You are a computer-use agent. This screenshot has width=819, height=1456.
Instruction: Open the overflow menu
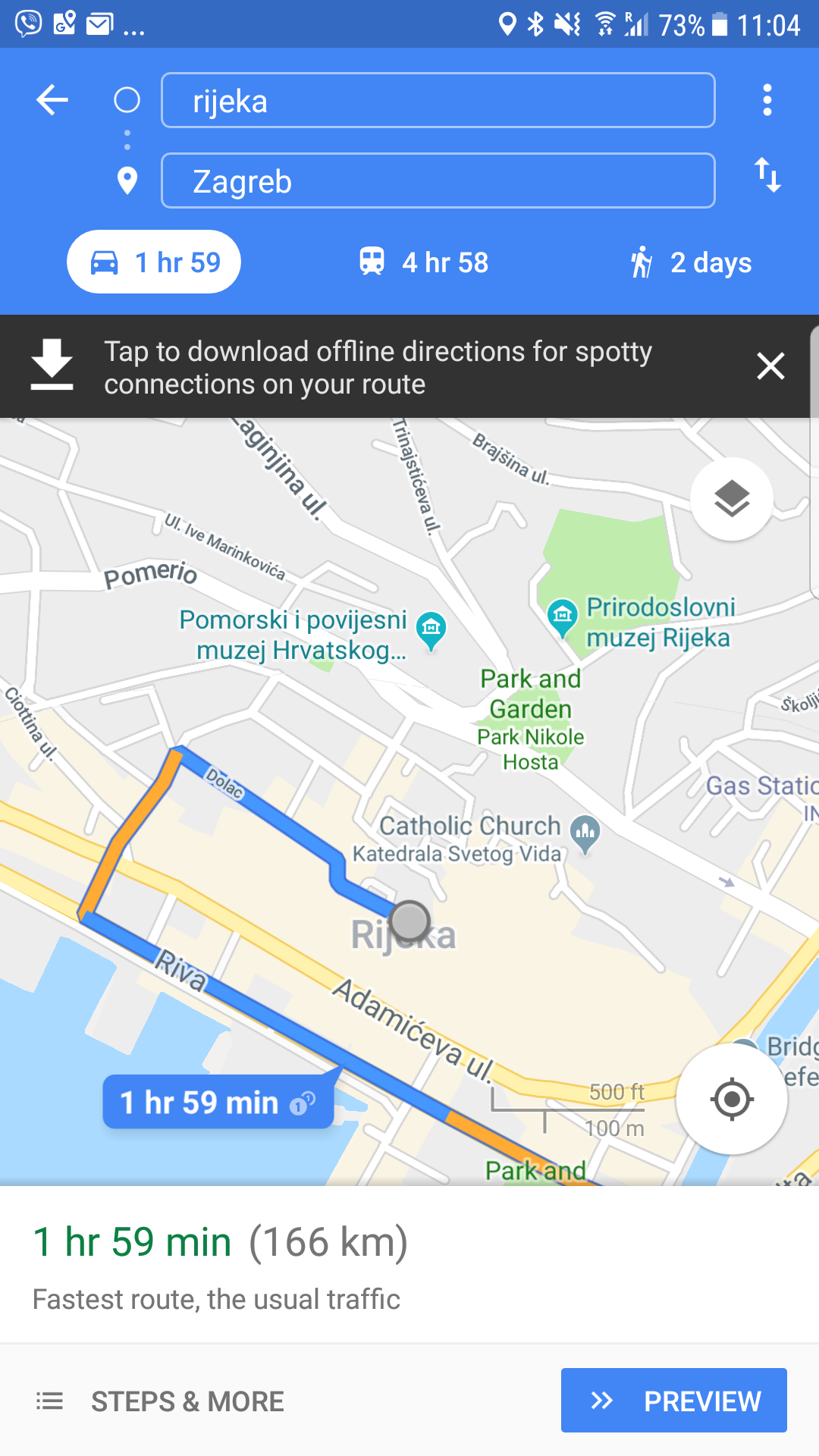(x=767, y=100)
